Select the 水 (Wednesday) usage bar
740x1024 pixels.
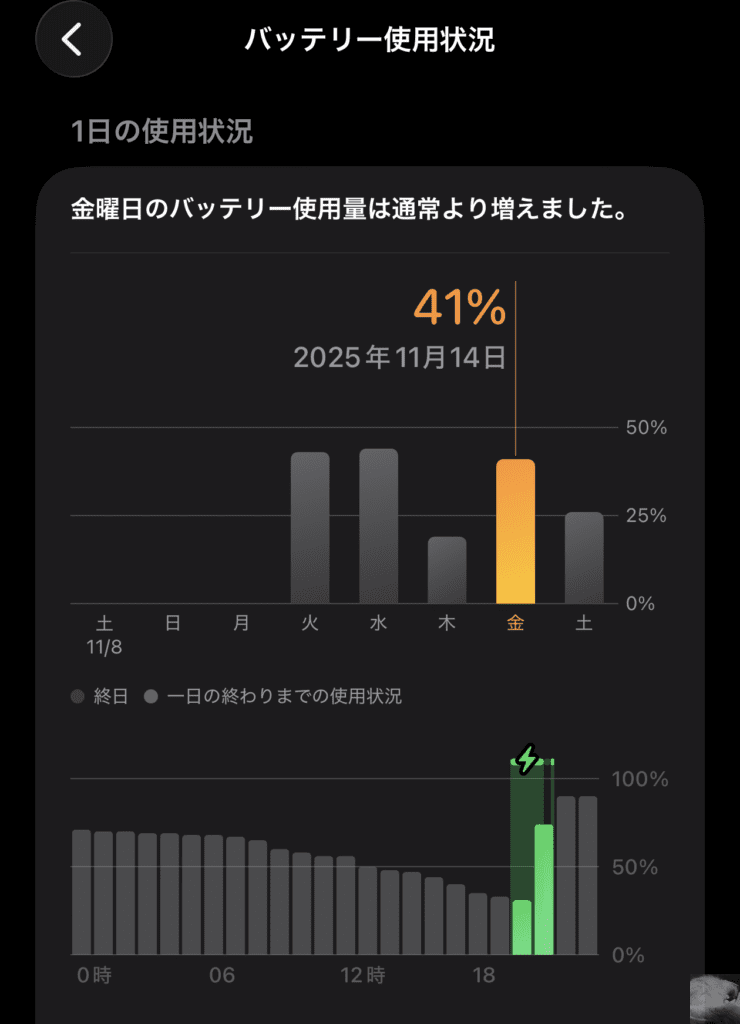point(378,526)
